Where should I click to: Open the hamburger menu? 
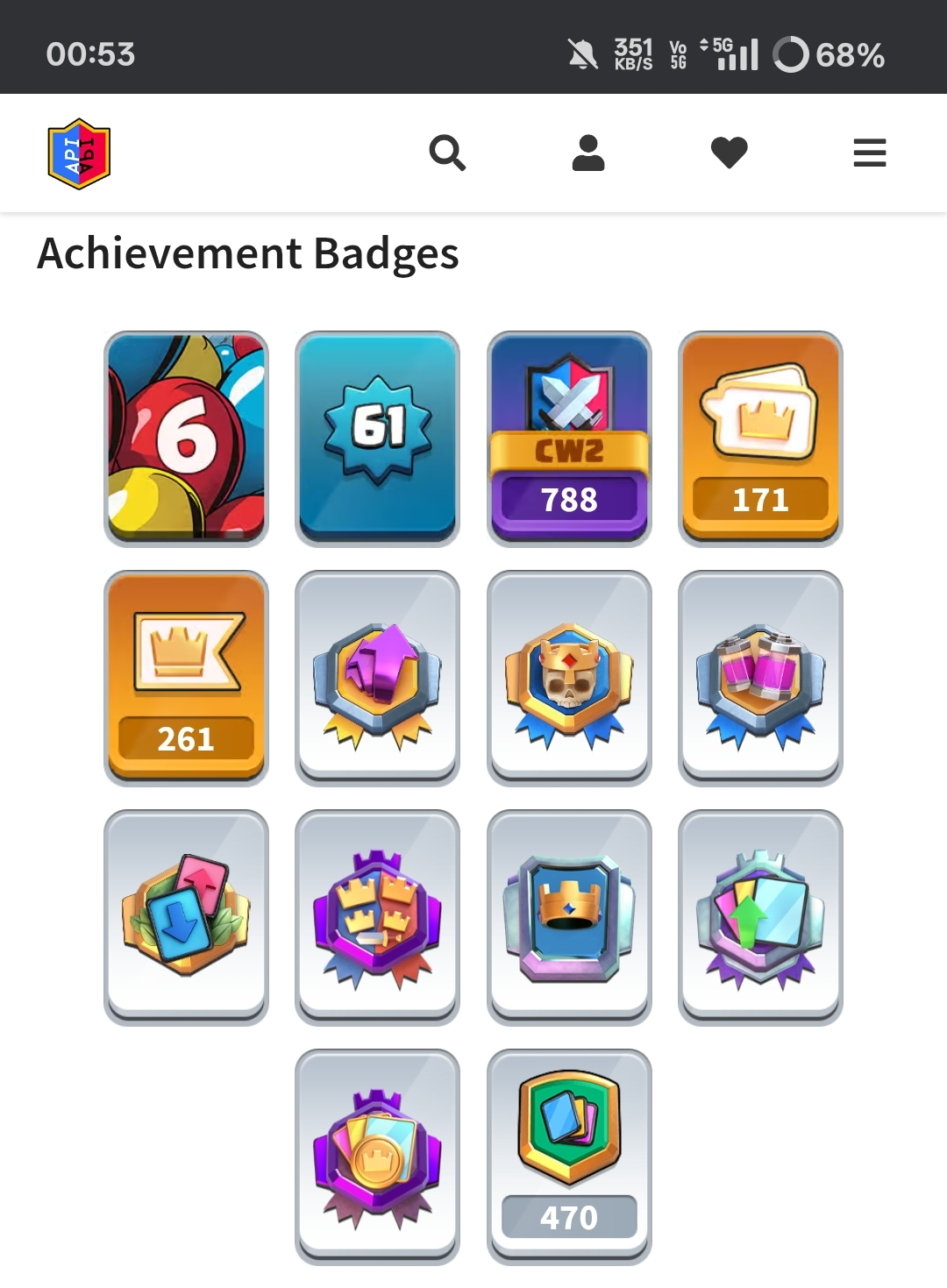(869, 153)
